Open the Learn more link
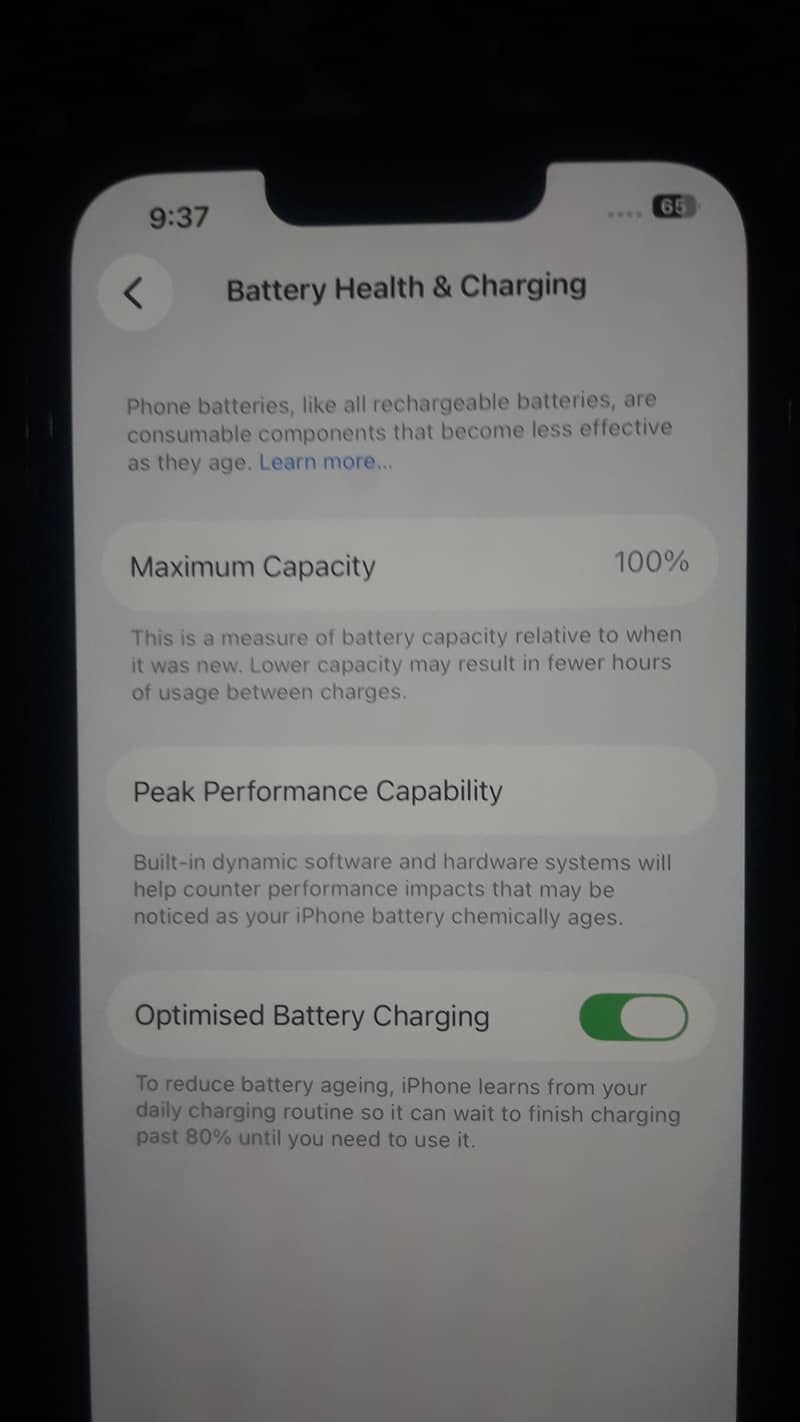The height and width of the screenshot is (1422, 800). pos(325,463)
